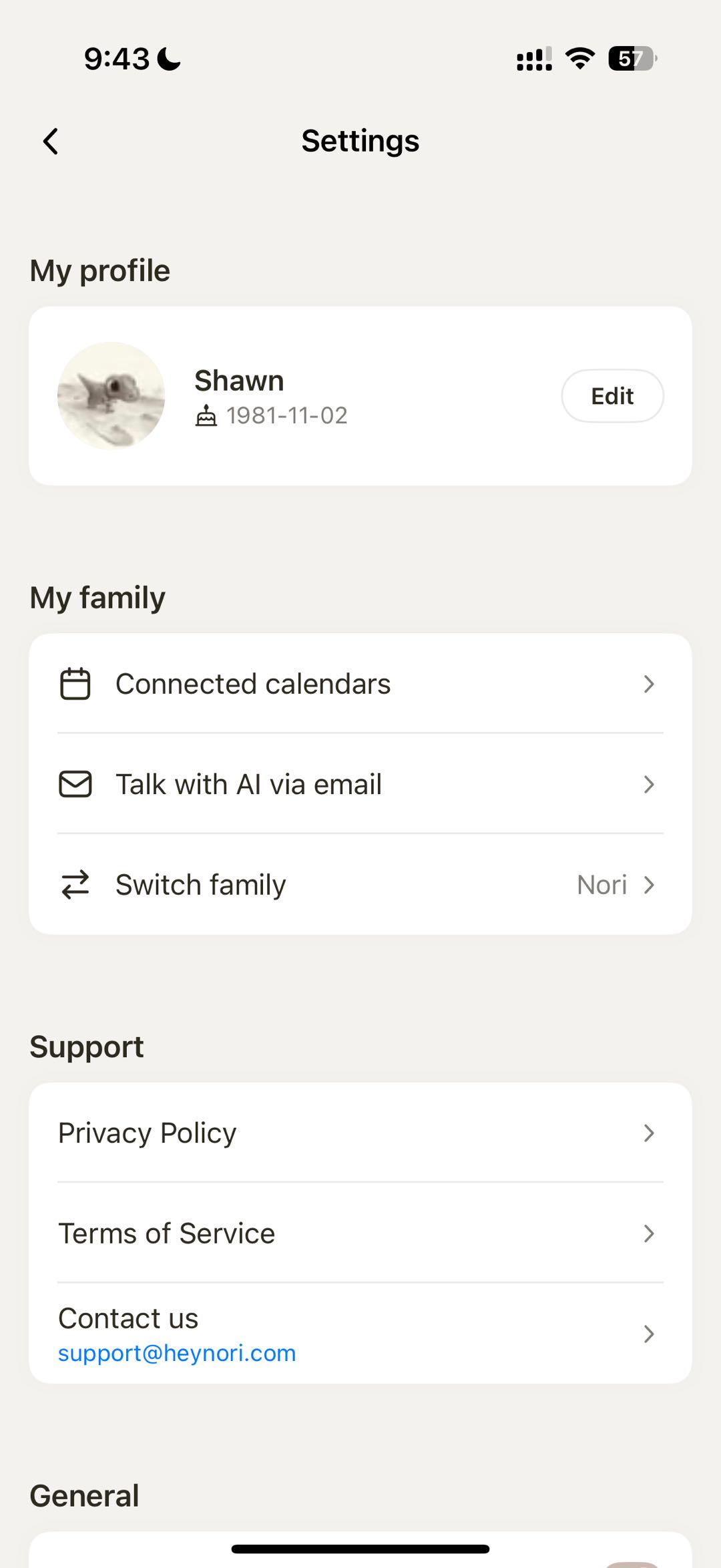The height and width of the screenshot is (1568, 721).
Task: Open Connected calendars
Action: coord(359,684)
